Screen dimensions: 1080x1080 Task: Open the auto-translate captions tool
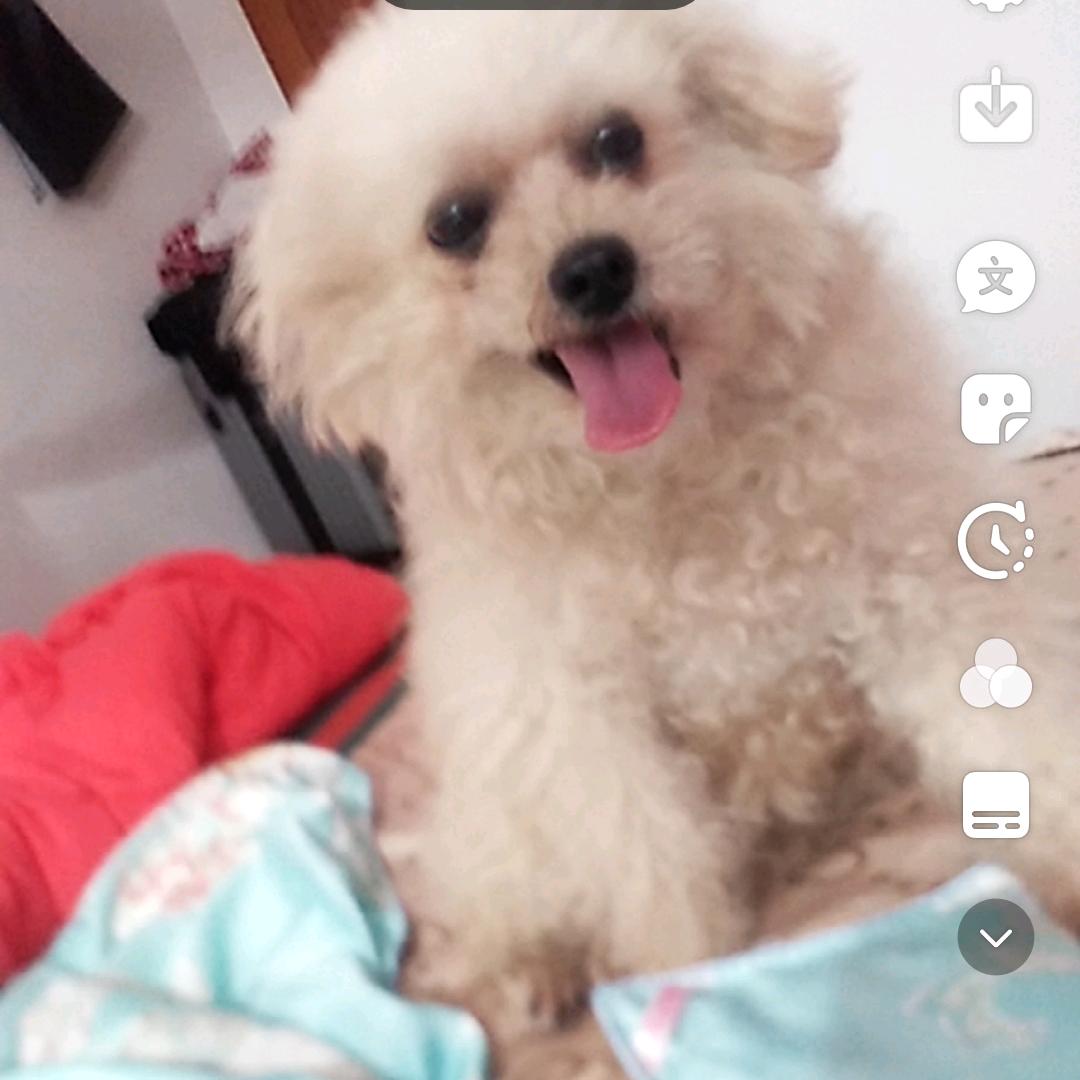coord(996,278)
